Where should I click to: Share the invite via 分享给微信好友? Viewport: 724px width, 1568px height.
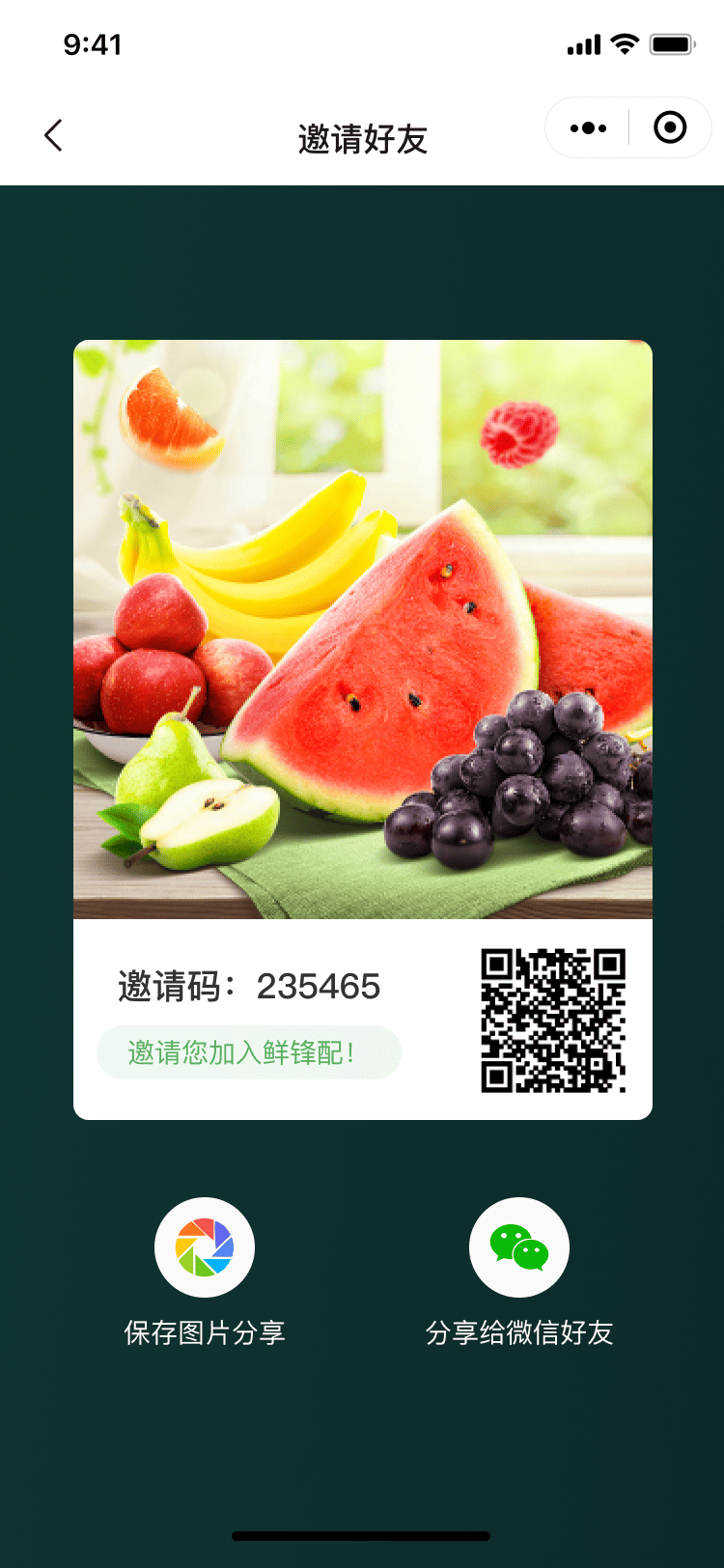[x=519, y=1247]
